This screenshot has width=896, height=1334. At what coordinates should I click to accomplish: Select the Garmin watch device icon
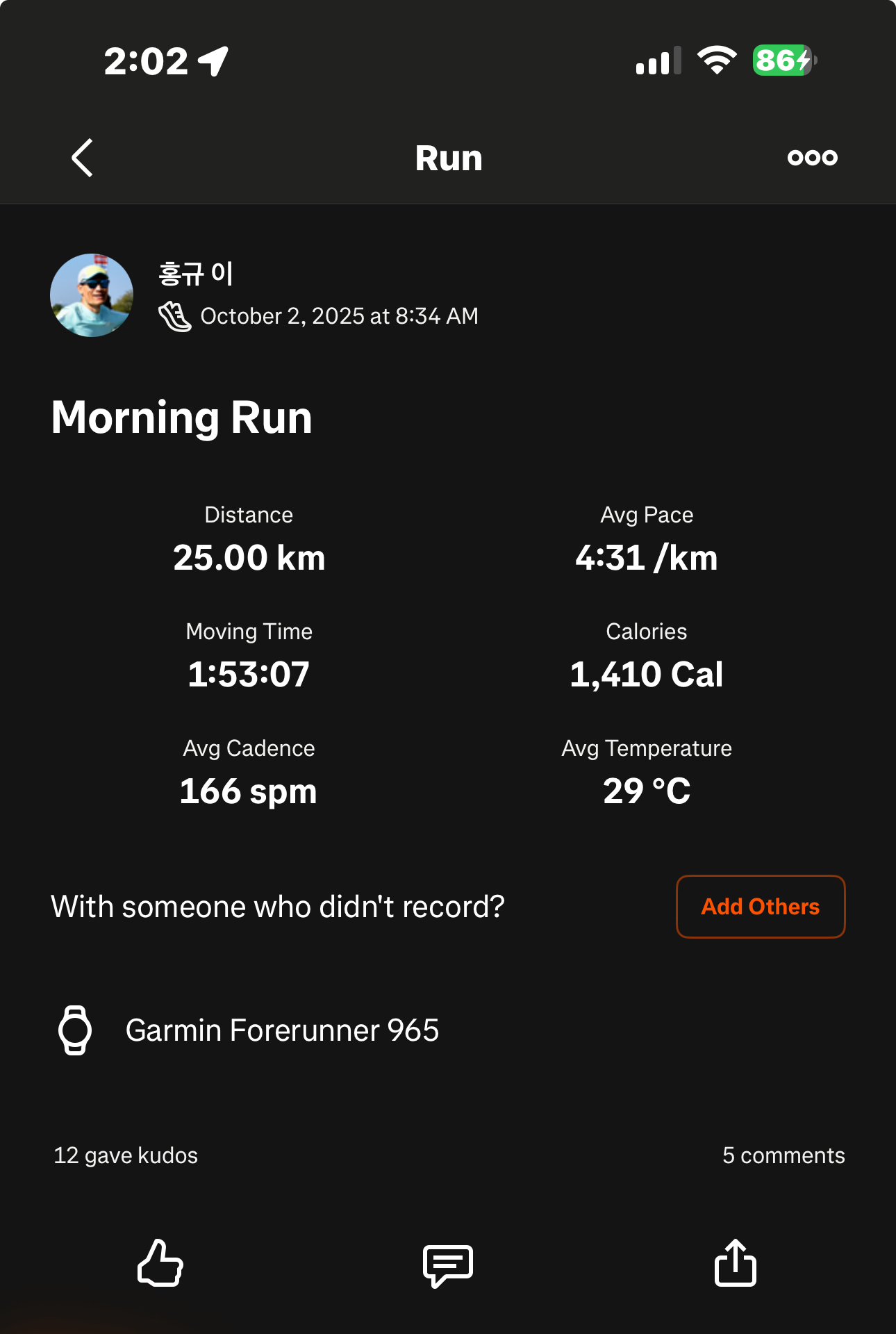pos(74,1031)
